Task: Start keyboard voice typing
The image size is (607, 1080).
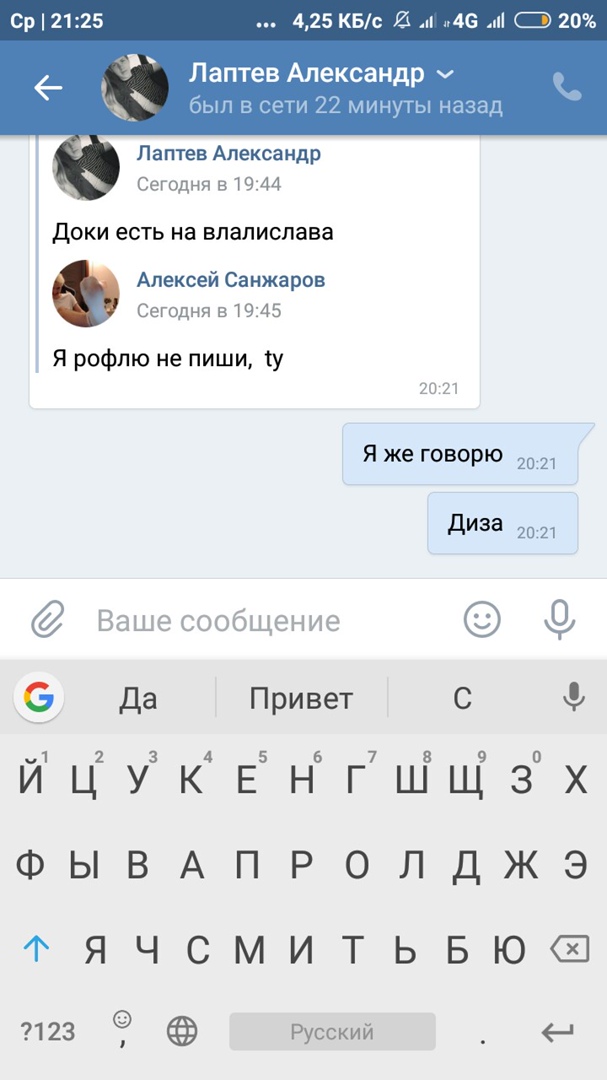Action: tap(574, 697)
